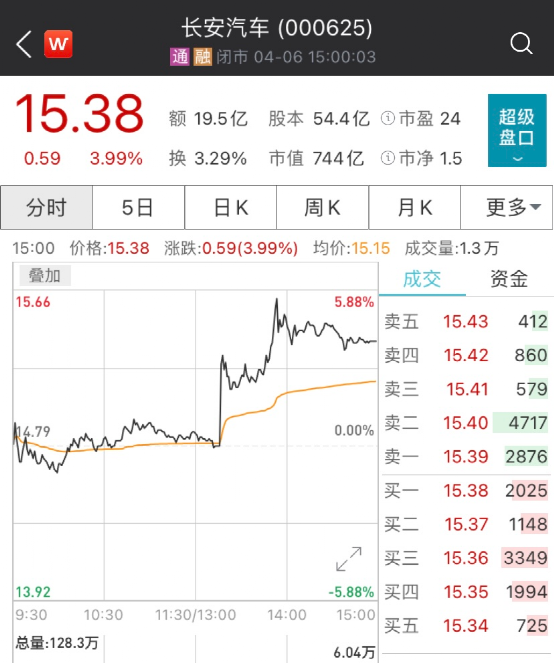Open the search magnifier icon
The width and height of the screenshot is (554, 663).
(521, 43)
